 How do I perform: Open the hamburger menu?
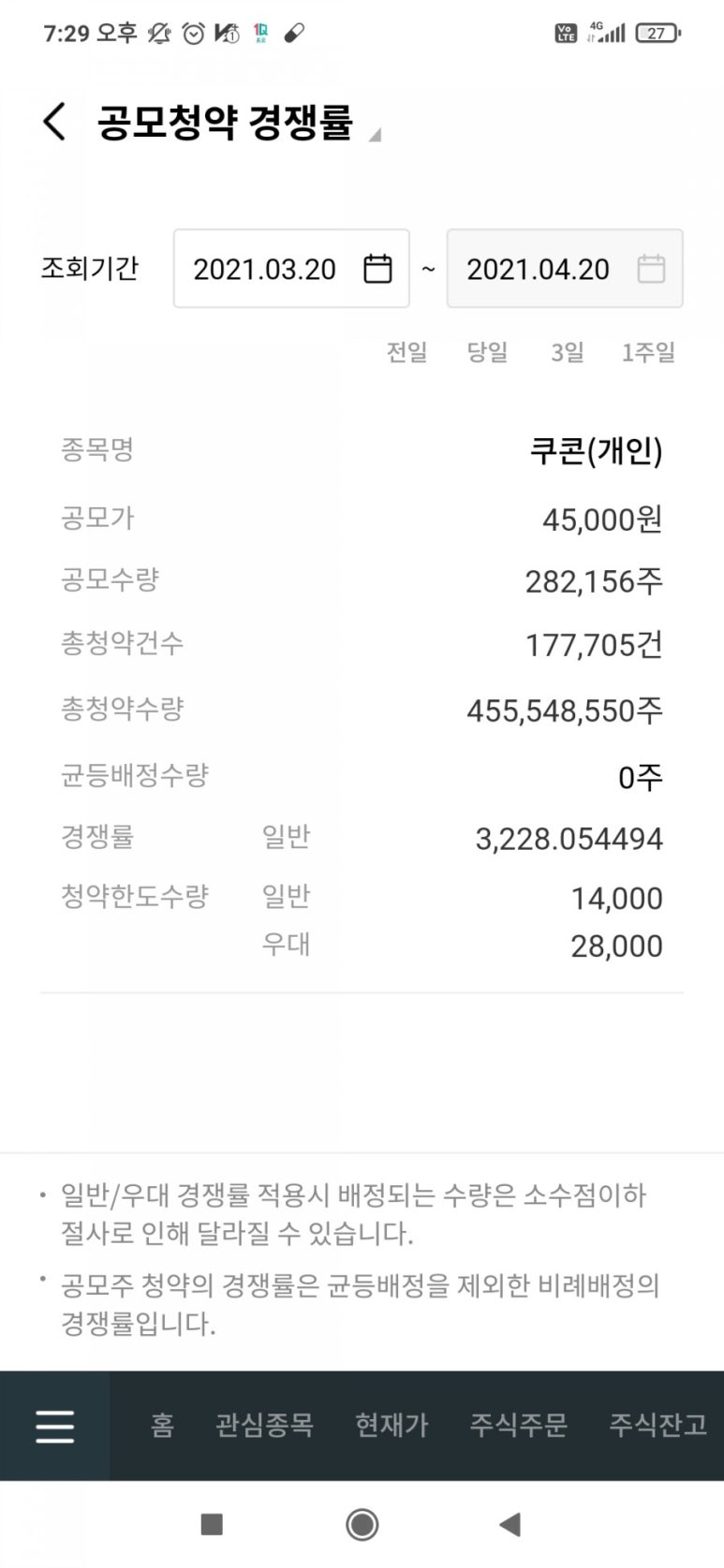coord(54,1426)
